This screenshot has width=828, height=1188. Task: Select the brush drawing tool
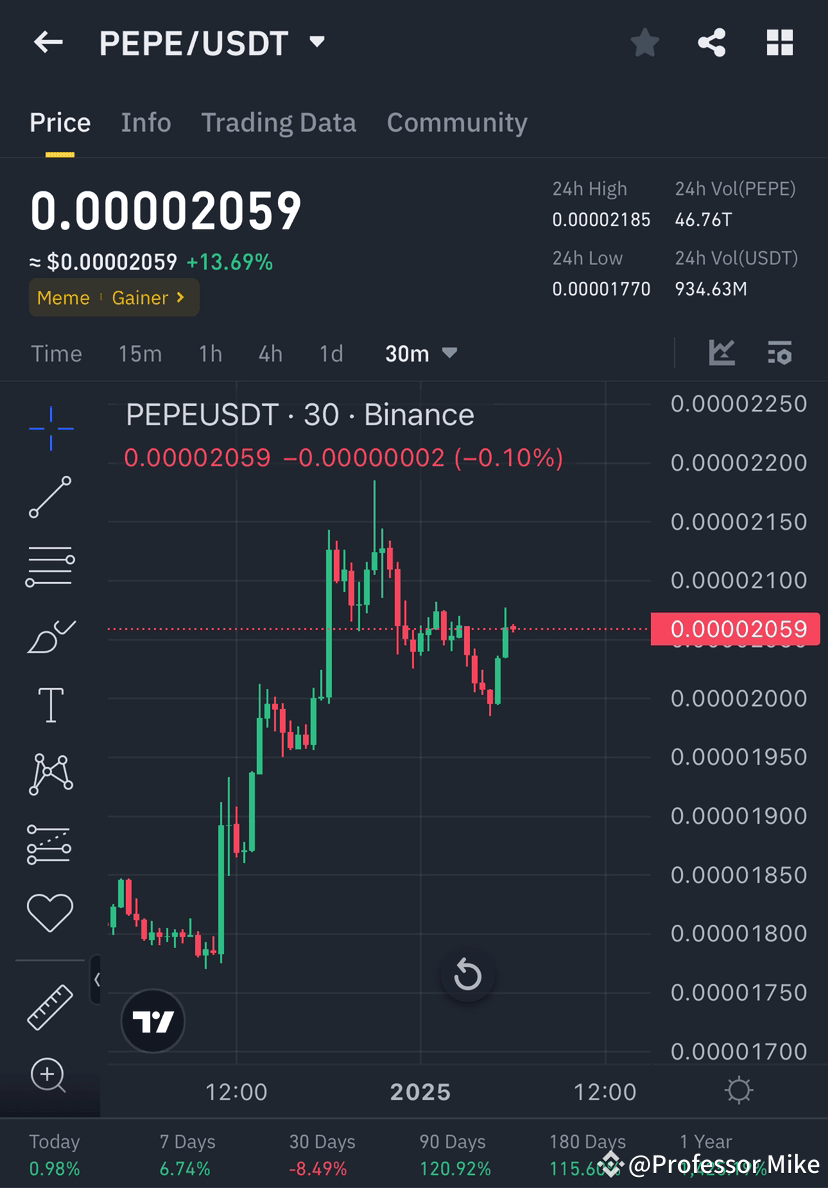pos(49,635)
